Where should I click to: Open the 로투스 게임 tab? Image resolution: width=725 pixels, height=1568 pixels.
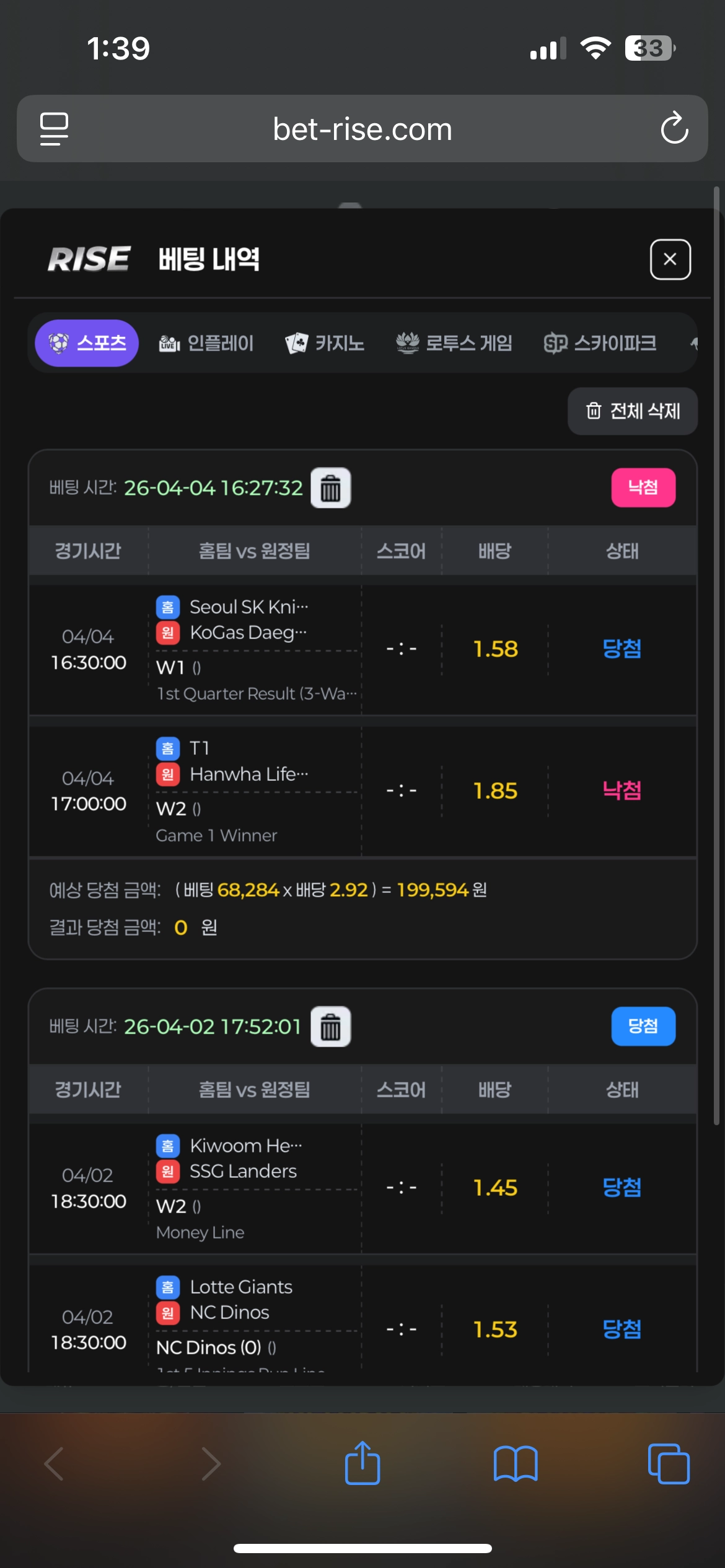454,343
